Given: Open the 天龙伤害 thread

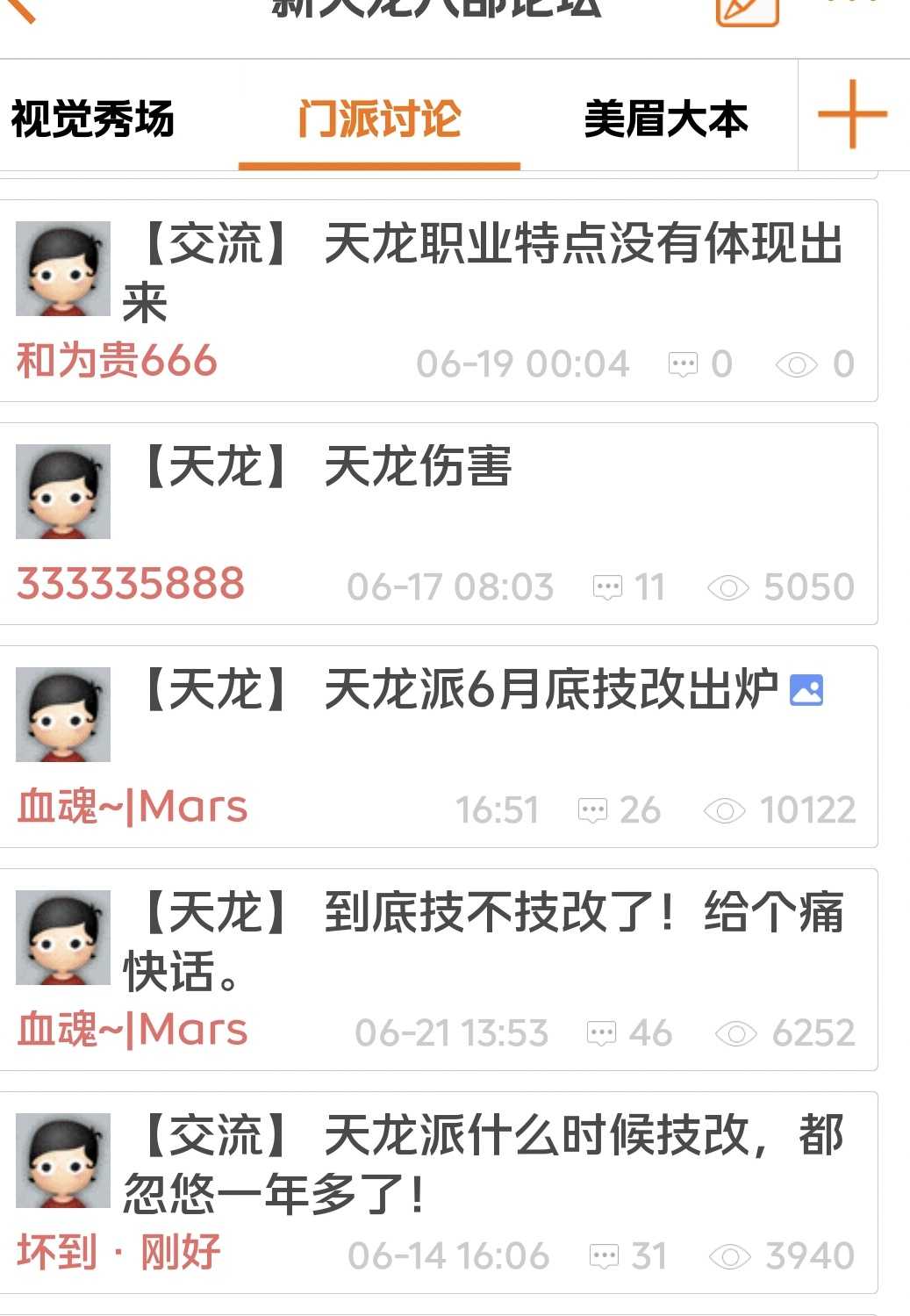Looking at the screenshot, I should (325, 465).
